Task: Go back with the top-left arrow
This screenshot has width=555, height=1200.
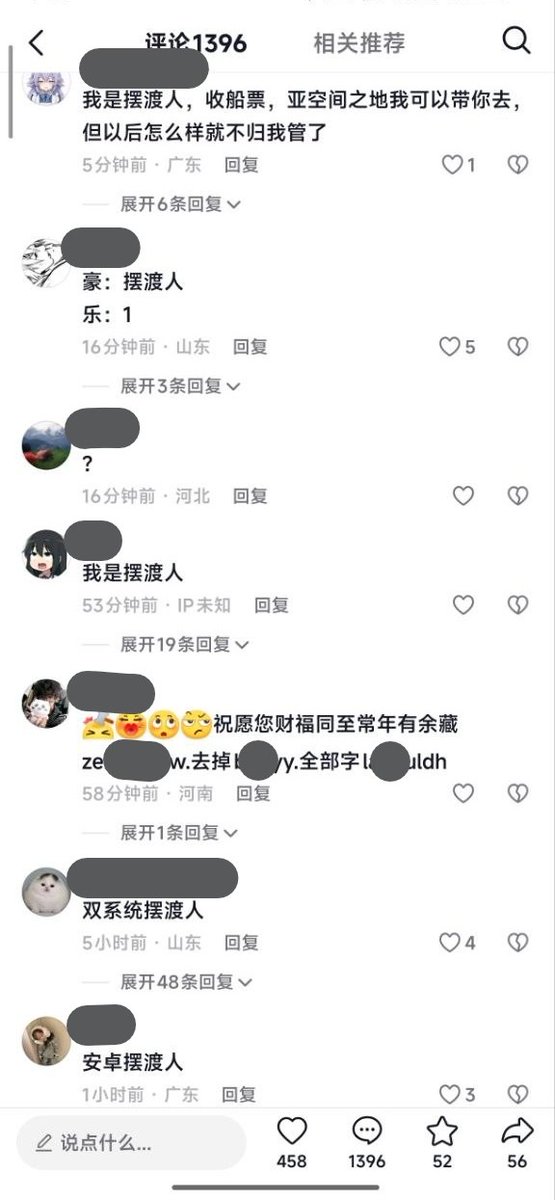Action: [x=36, y=42]
